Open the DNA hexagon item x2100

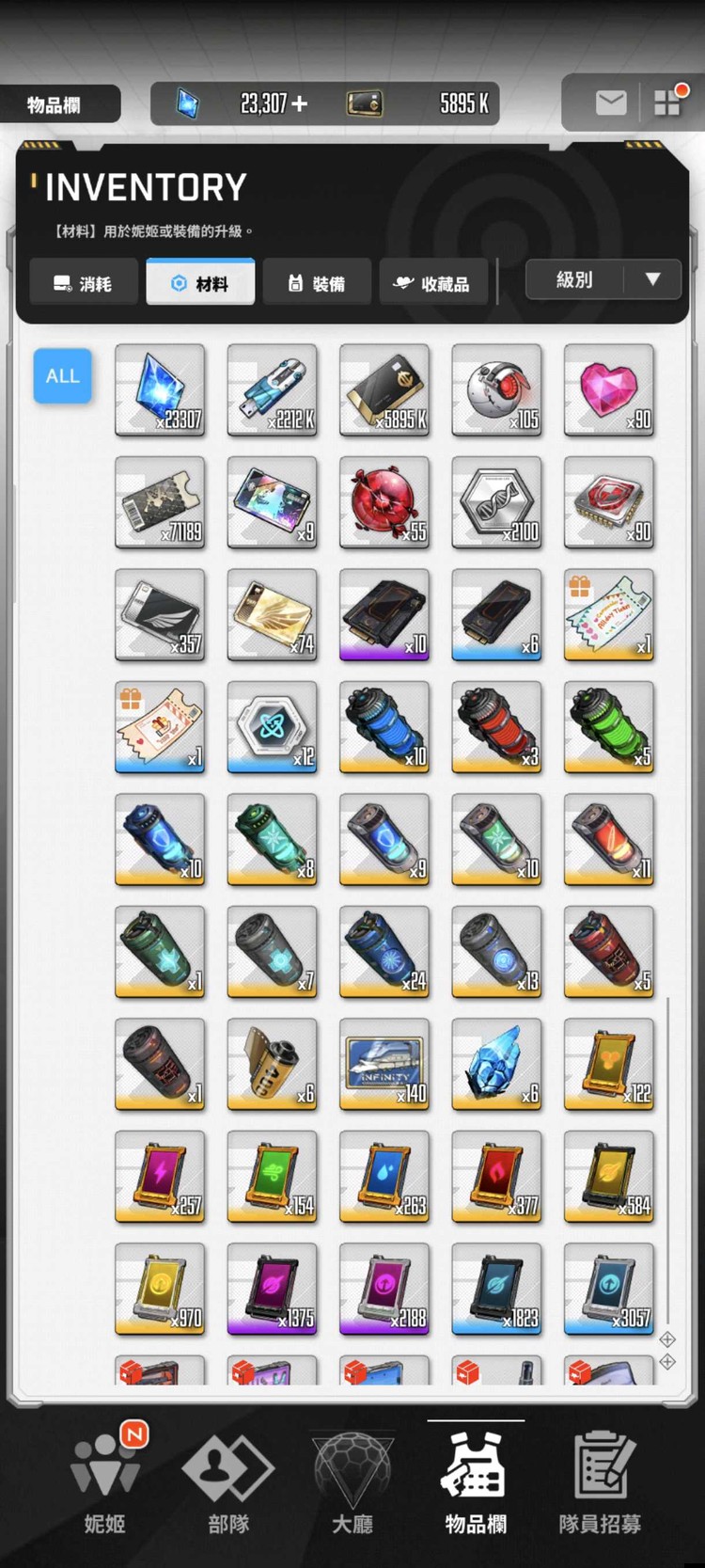[x=496, y=502]
